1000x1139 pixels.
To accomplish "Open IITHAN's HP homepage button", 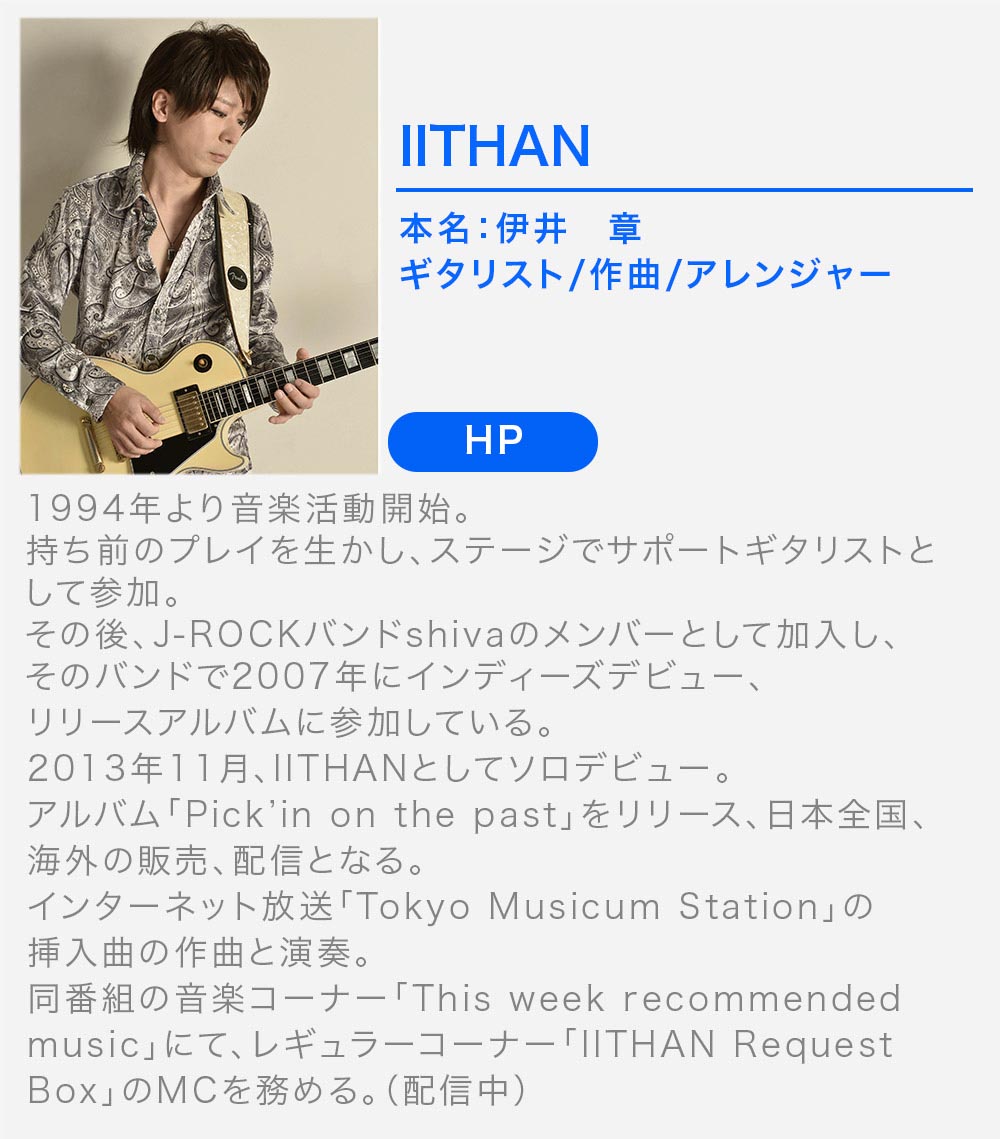I will point(493,441).
